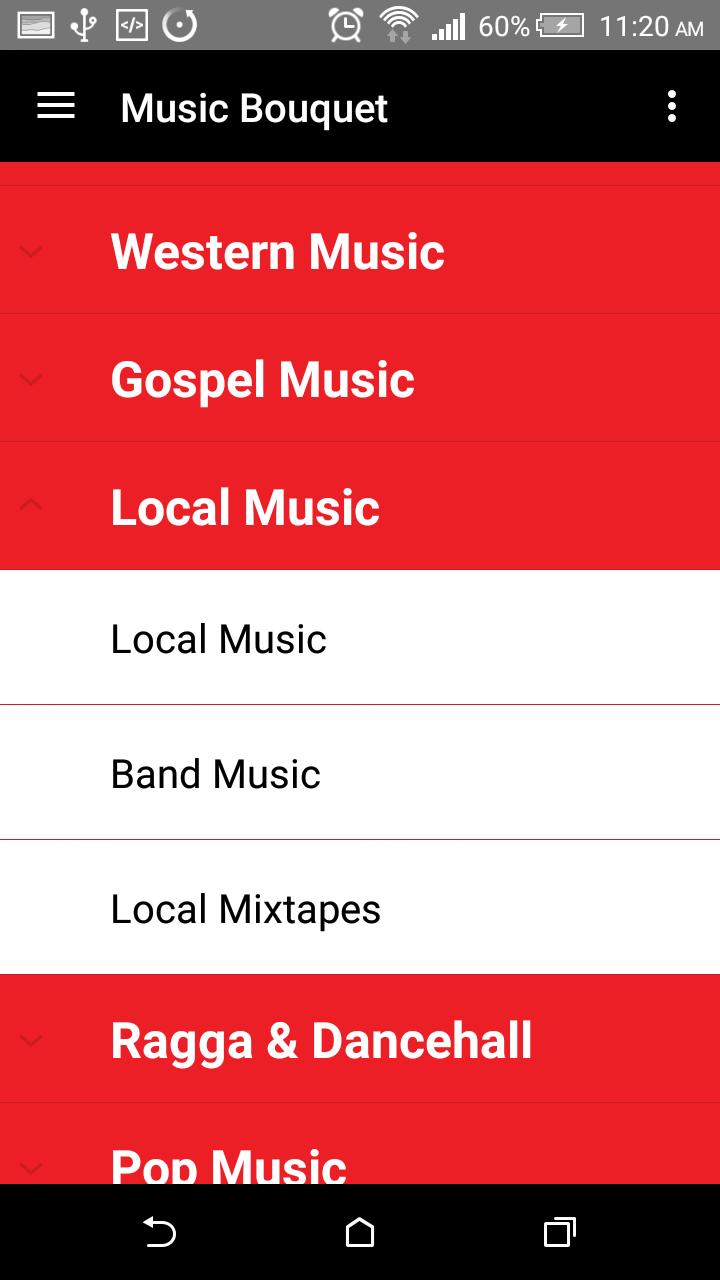This screenshot has height=1280, width=720.
Task: Open the overflow options menu
Action: (672, 107)
